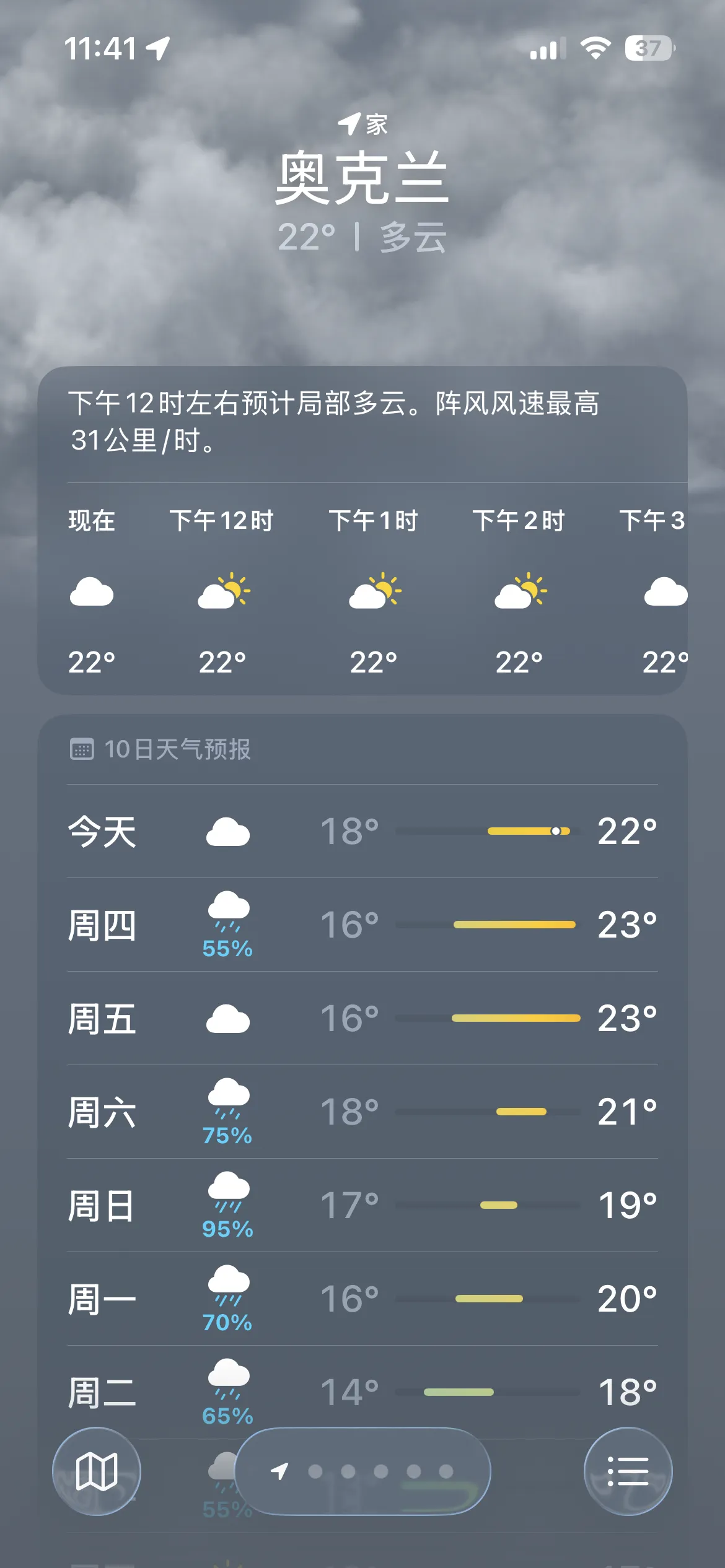Viewport: 725px width, 1568px height.
Task: Open the city list button
Action: pyautogui.click(x=628, y=1471)
